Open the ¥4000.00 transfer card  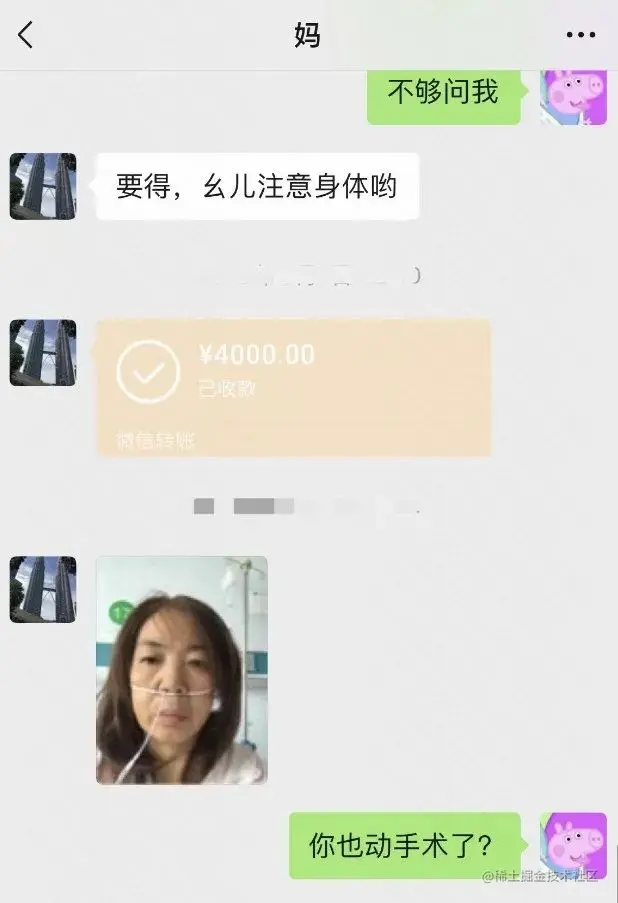pyautogui.click(x=293, y=388)
